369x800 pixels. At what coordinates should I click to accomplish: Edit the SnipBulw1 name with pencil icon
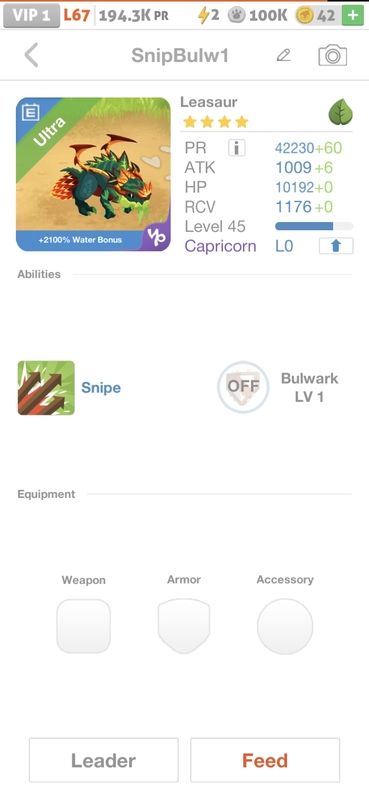click(283, 55)
